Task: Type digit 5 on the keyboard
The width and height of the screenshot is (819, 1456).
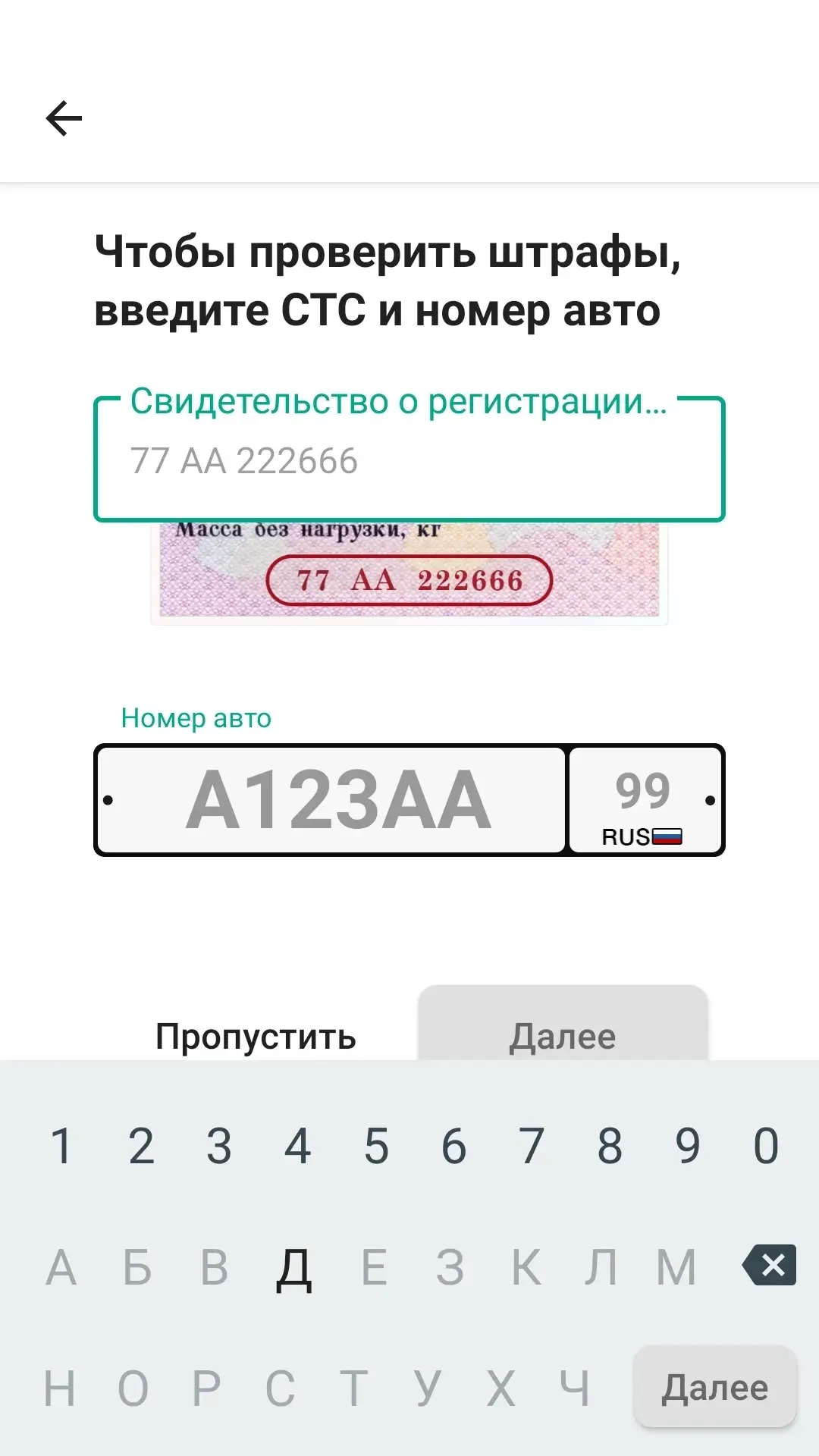Action: [x=376, y=1145]
